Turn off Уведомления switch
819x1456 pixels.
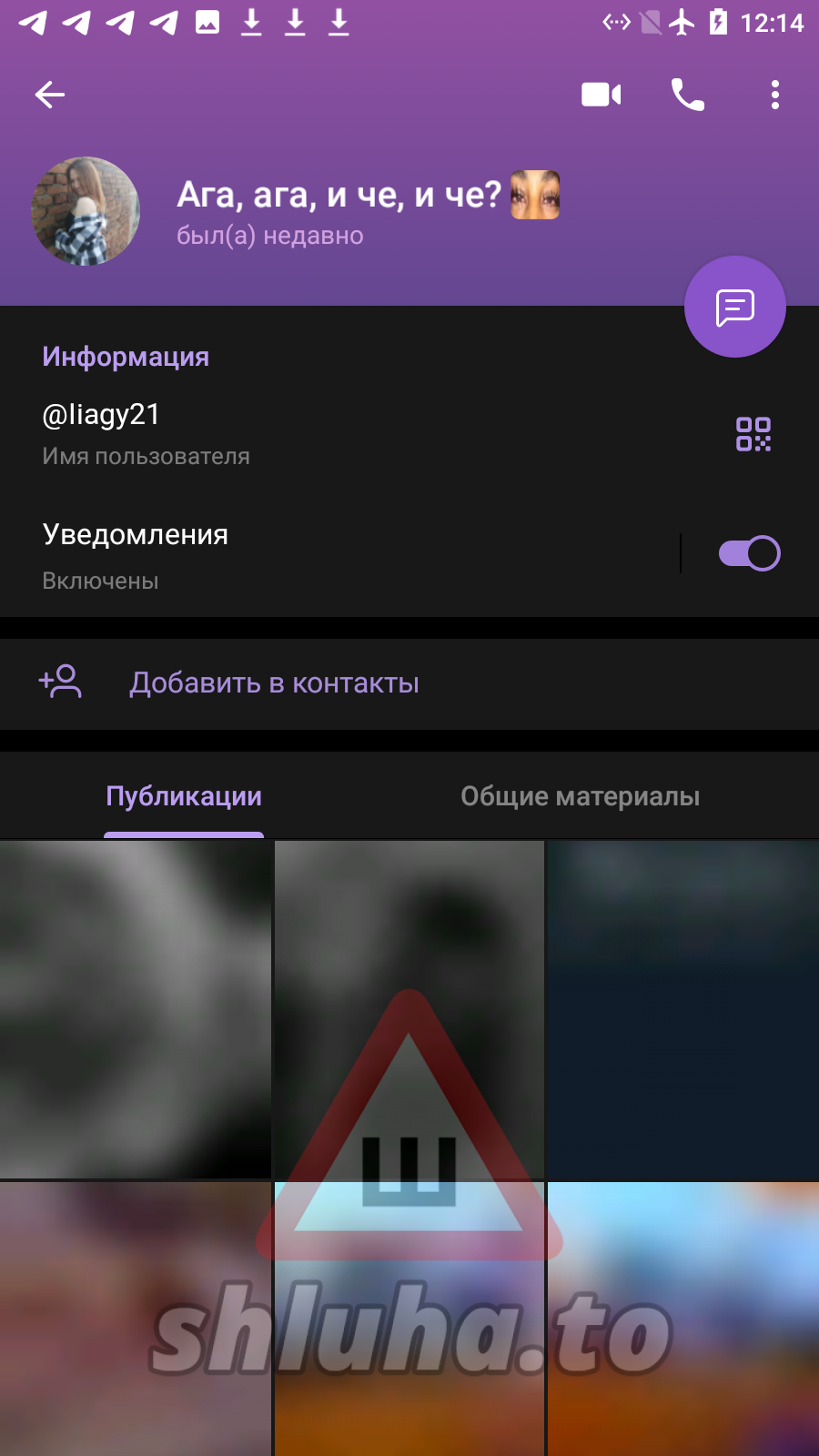[749, 553]
